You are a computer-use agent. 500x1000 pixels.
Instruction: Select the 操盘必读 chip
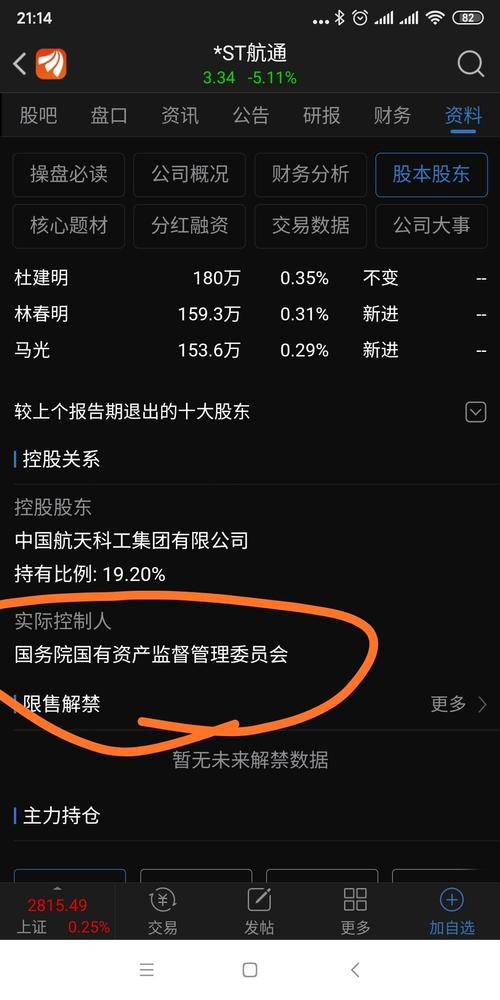69,175
